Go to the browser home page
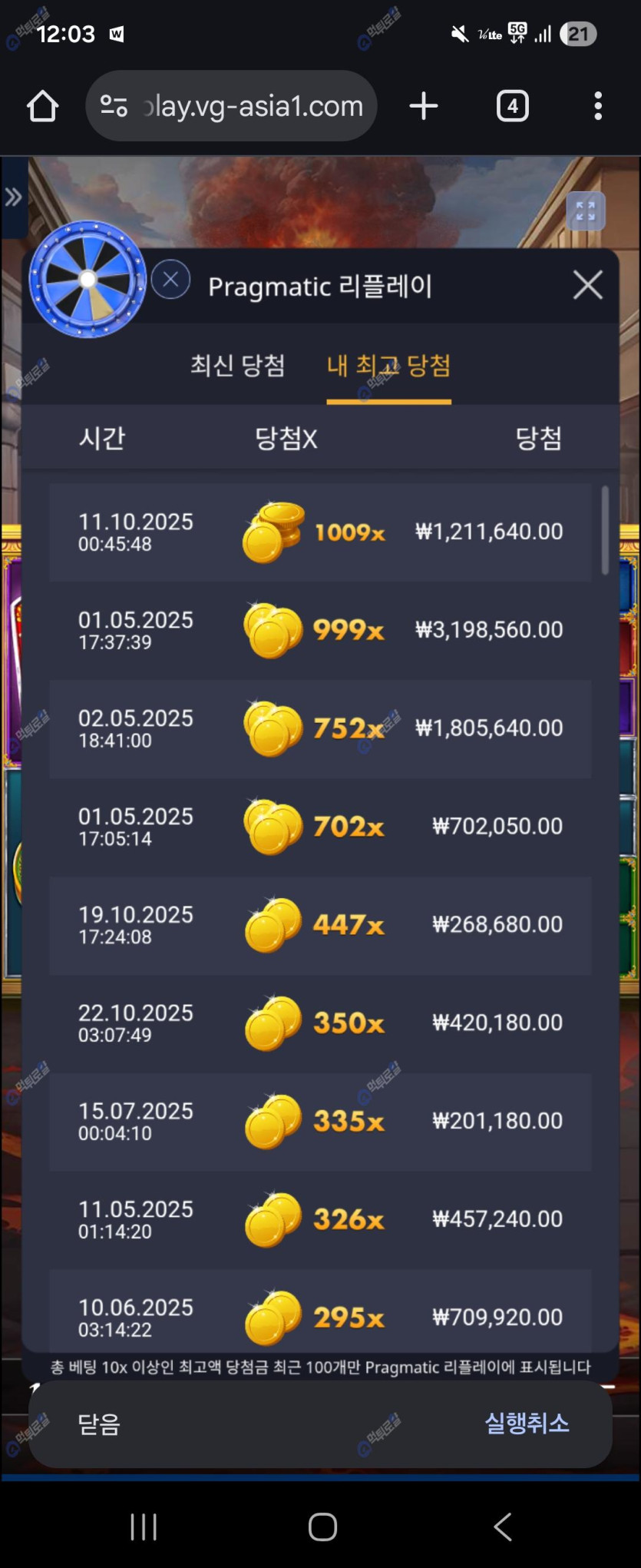 point(43,106)
